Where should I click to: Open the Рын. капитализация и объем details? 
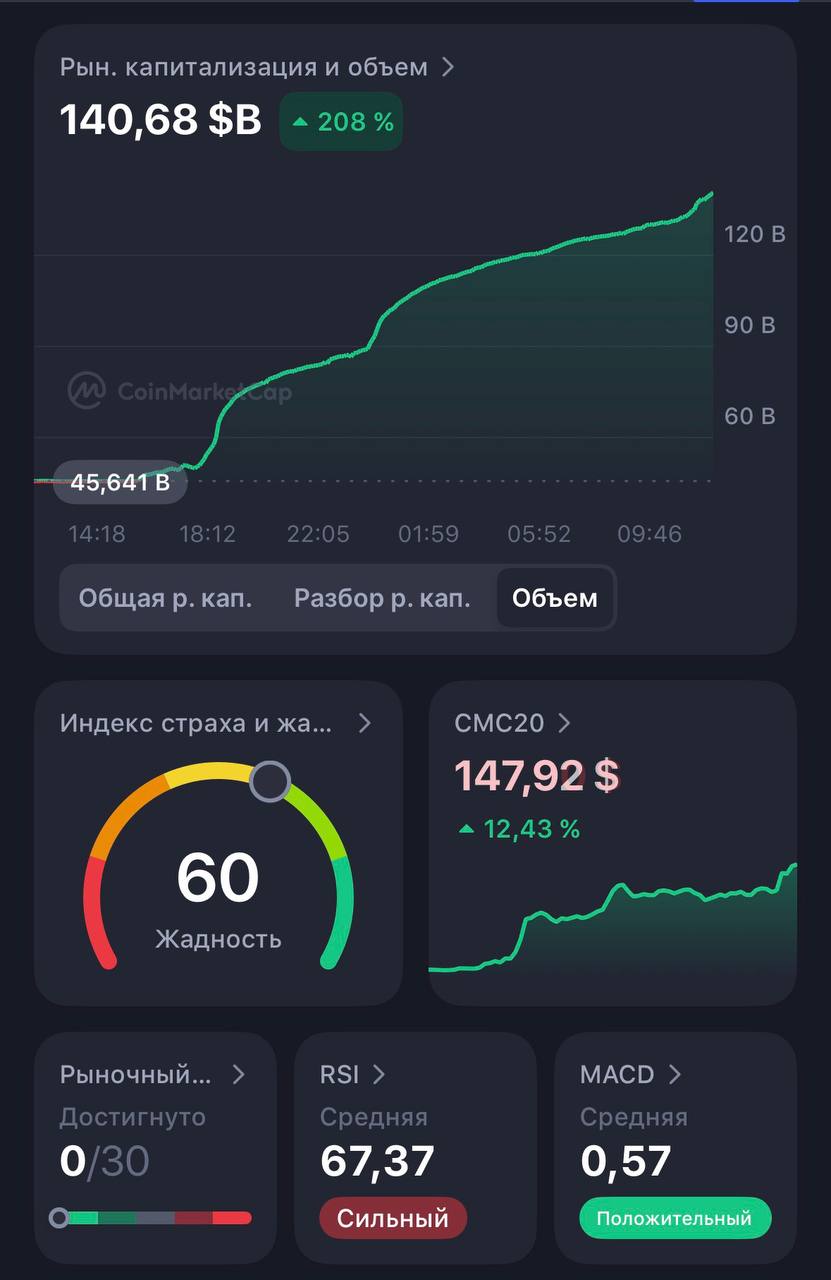[257, 67]
